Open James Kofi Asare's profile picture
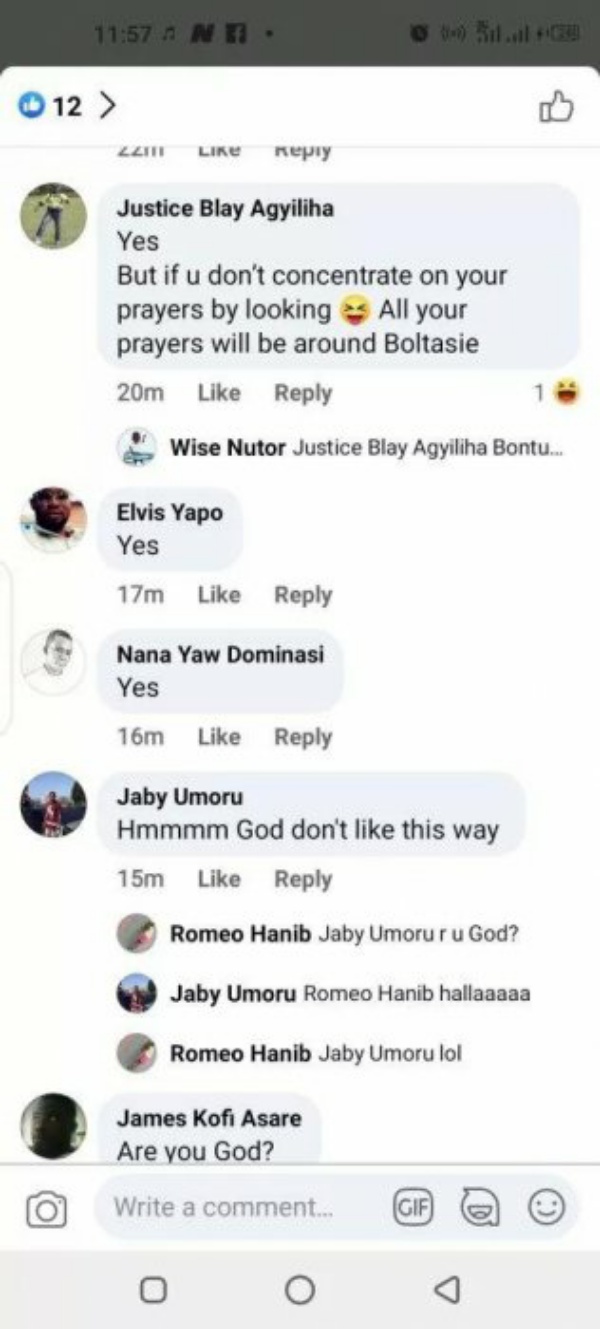This screenshot has height=1329, width=600. [x=53, y=1126]
